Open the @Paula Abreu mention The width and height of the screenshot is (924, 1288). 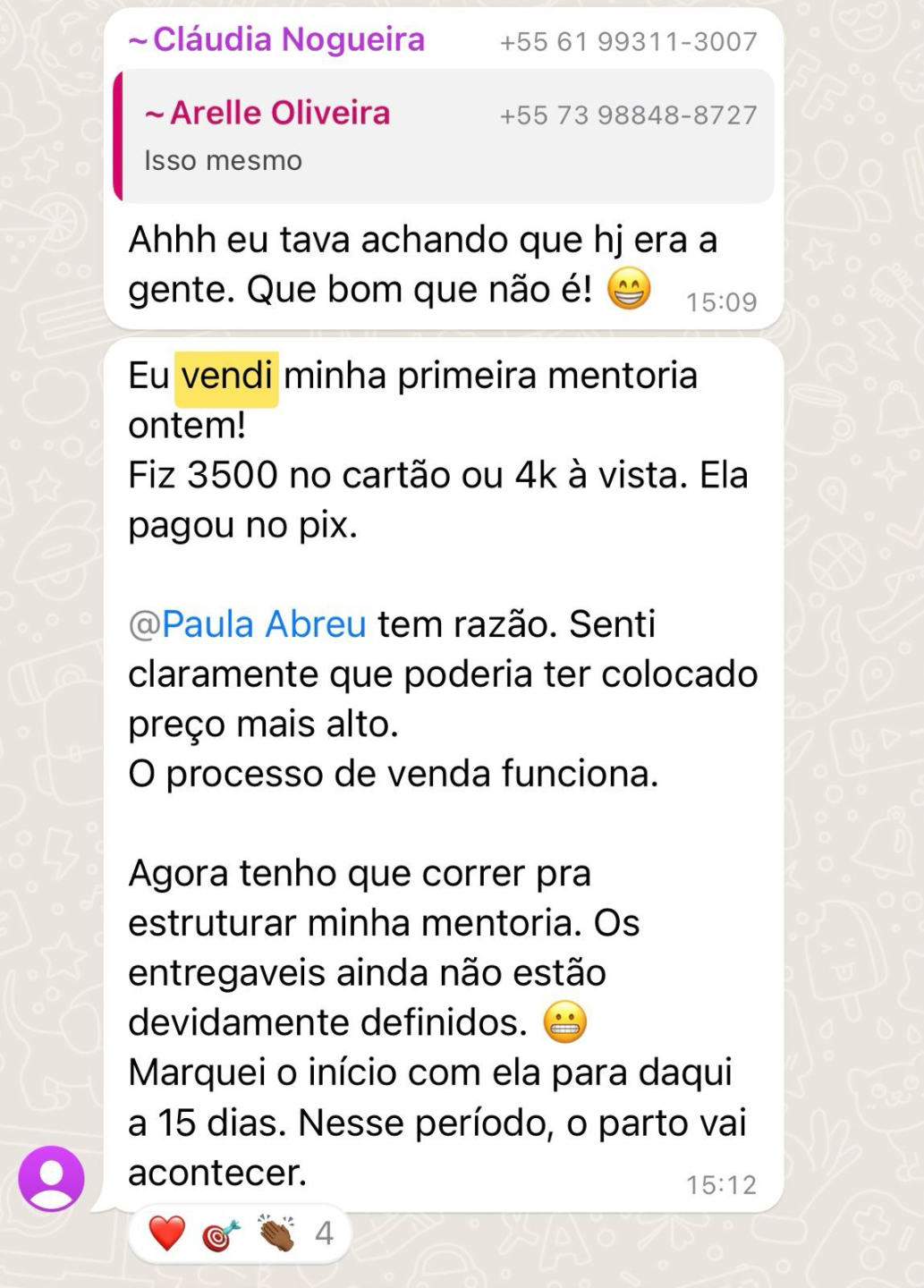click(248, 623)
